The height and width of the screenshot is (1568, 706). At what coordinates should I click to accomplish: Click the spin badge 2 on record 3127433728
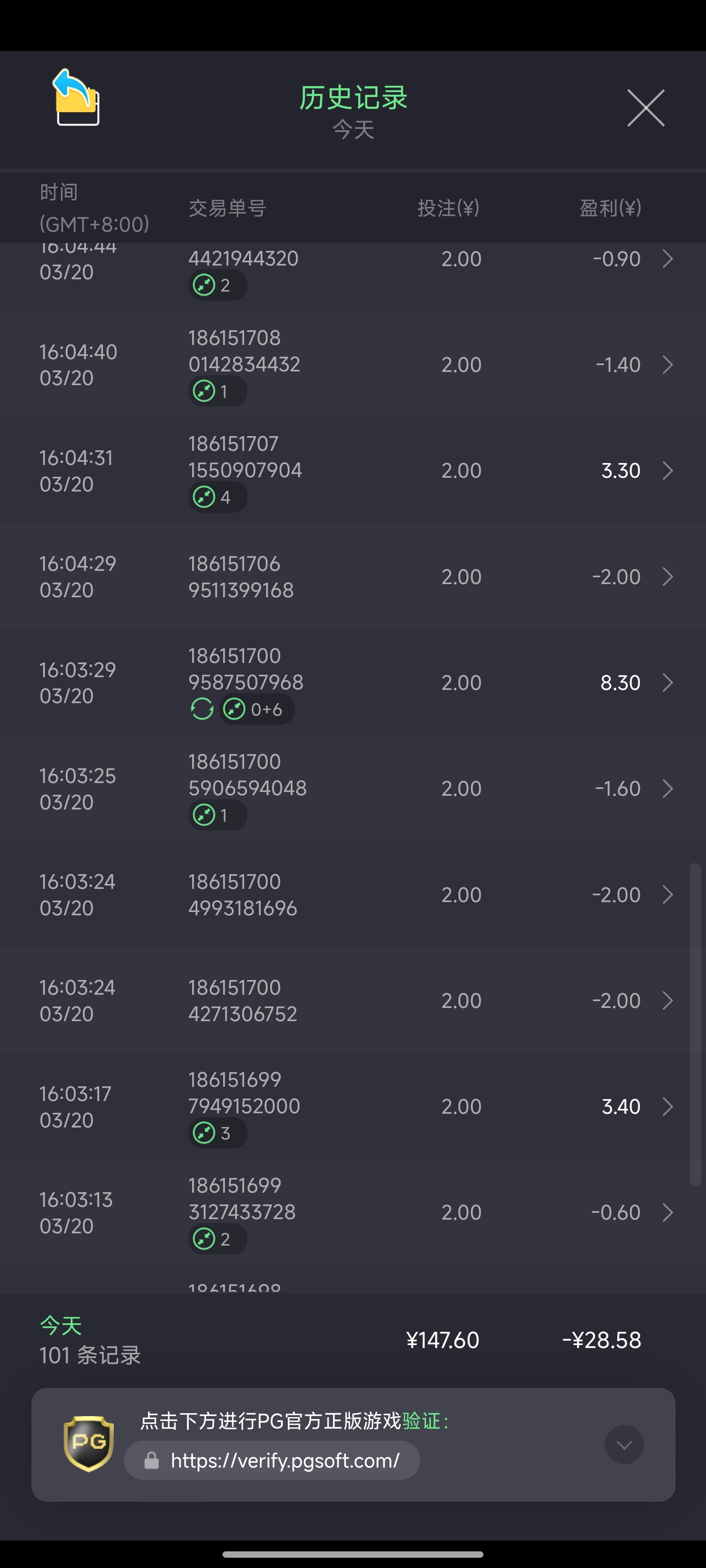(x=218, y=1239)
